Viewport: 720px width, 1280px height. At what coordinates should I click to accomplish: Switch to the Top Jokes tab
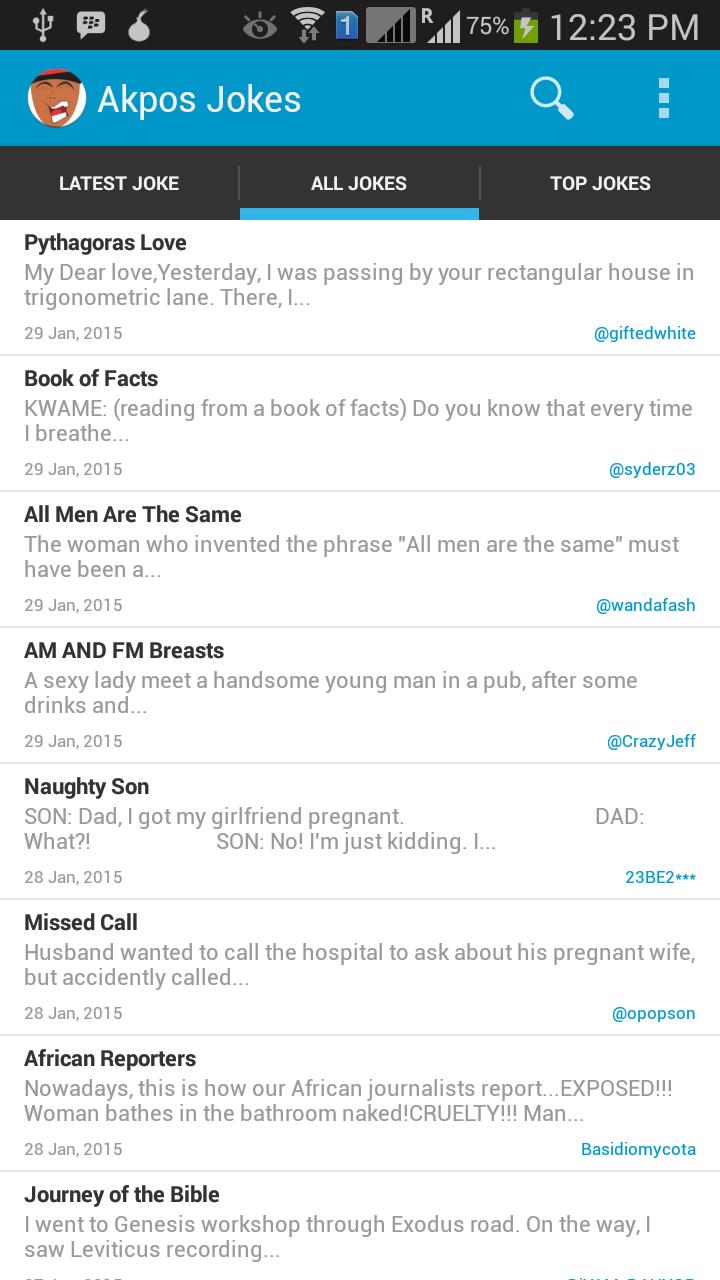click(600, 183)
